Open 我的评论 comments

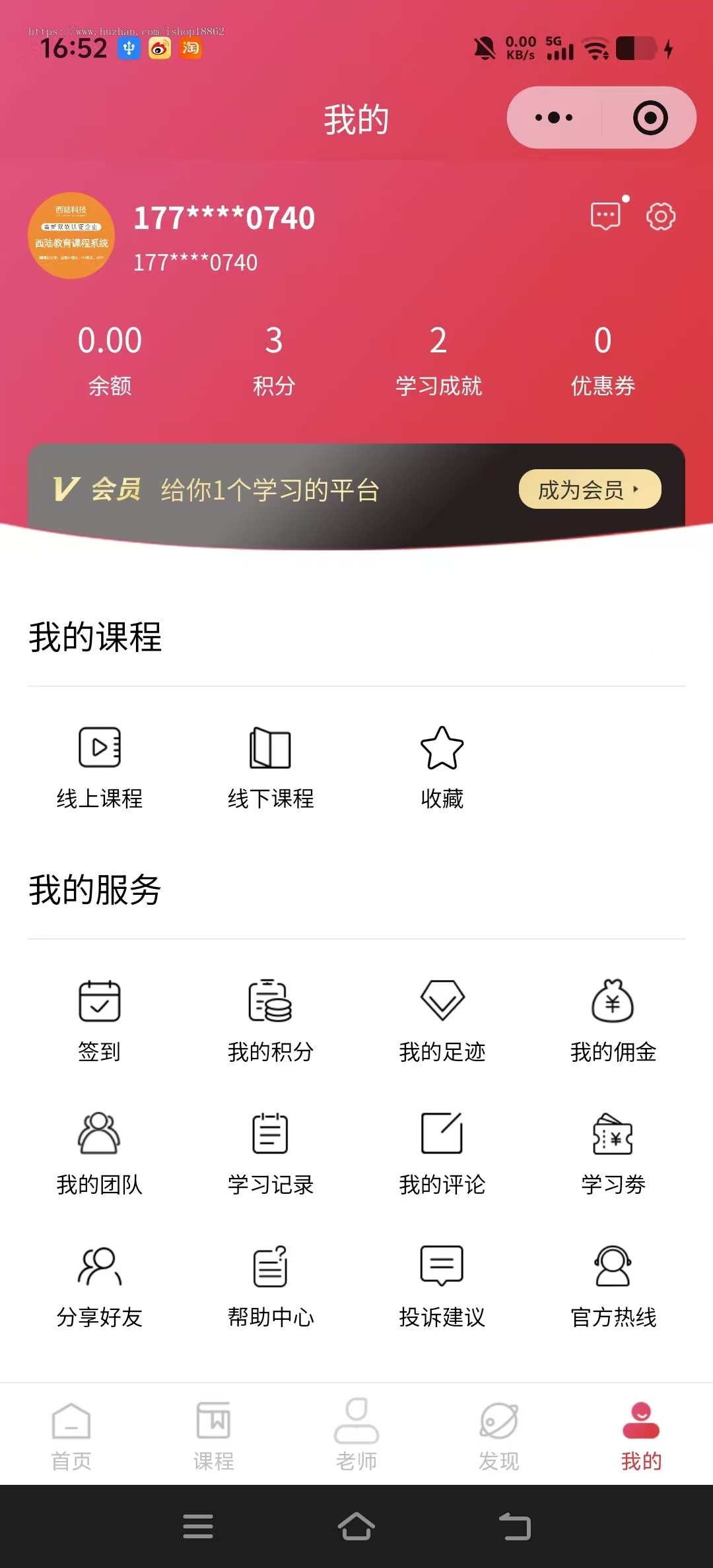tap(442, 1152)
